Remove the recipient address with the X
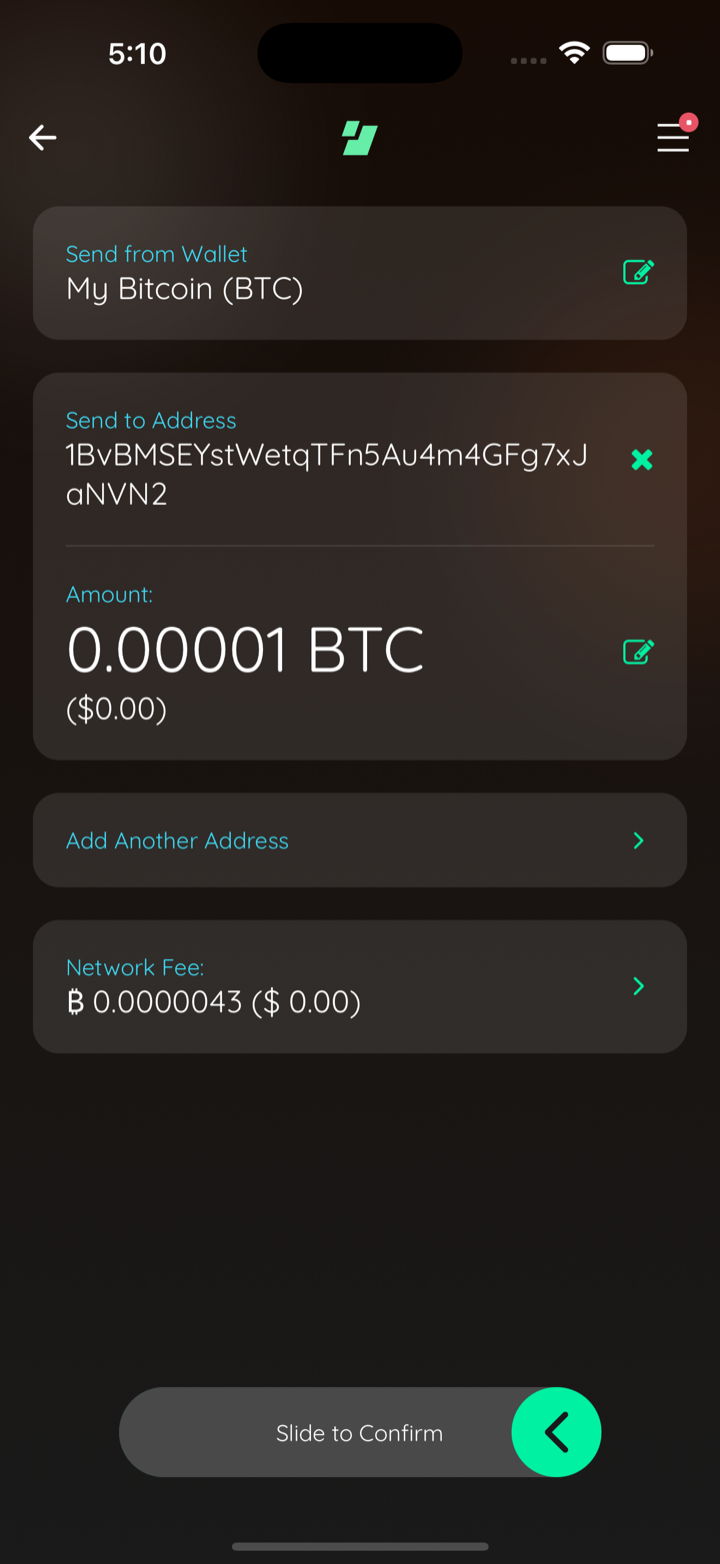The width and height of the screenshot is (720, 1564). [x=641, y=460]
